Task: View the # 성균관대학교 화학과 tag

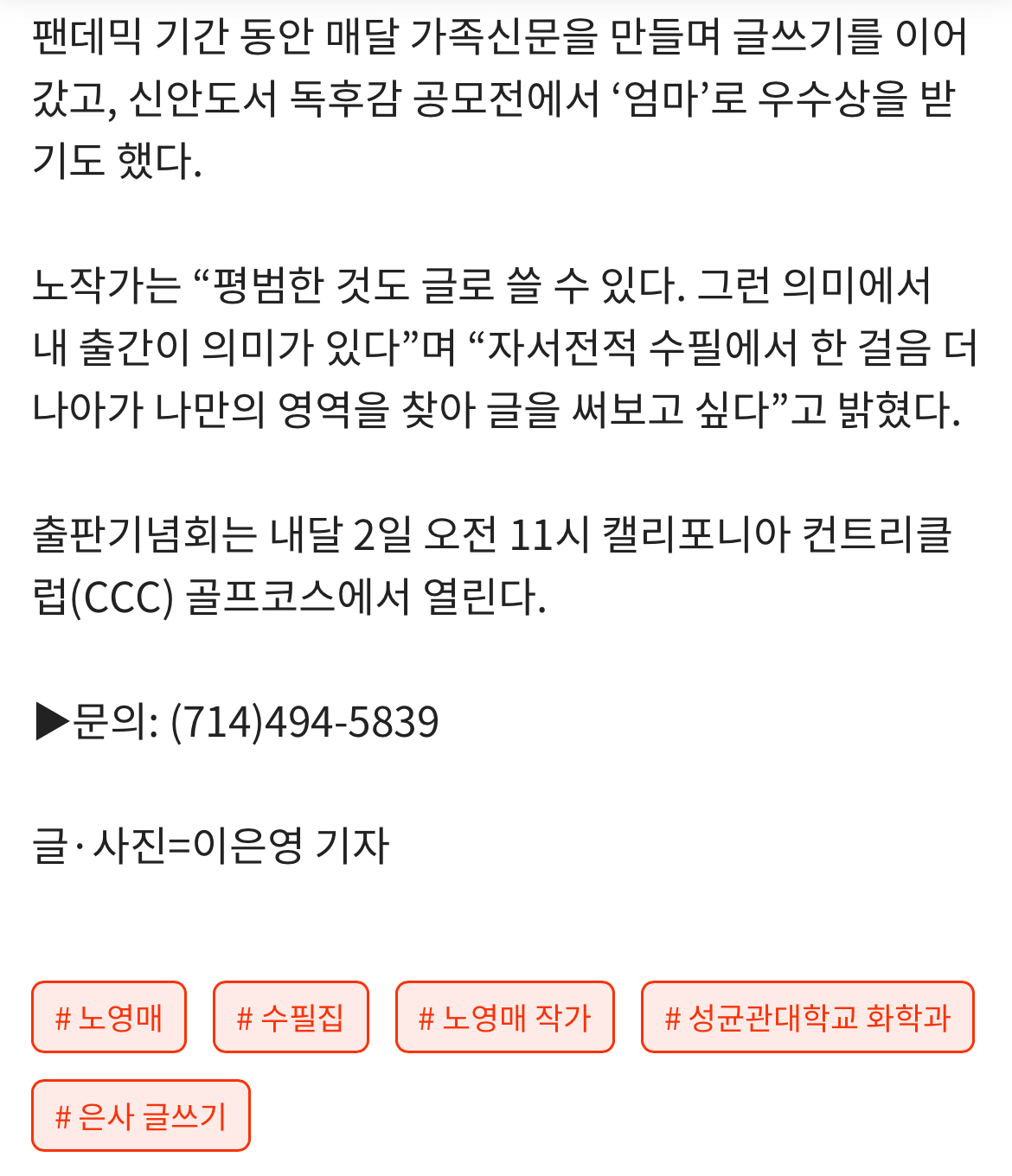Action: click(x=807, y=1017)
